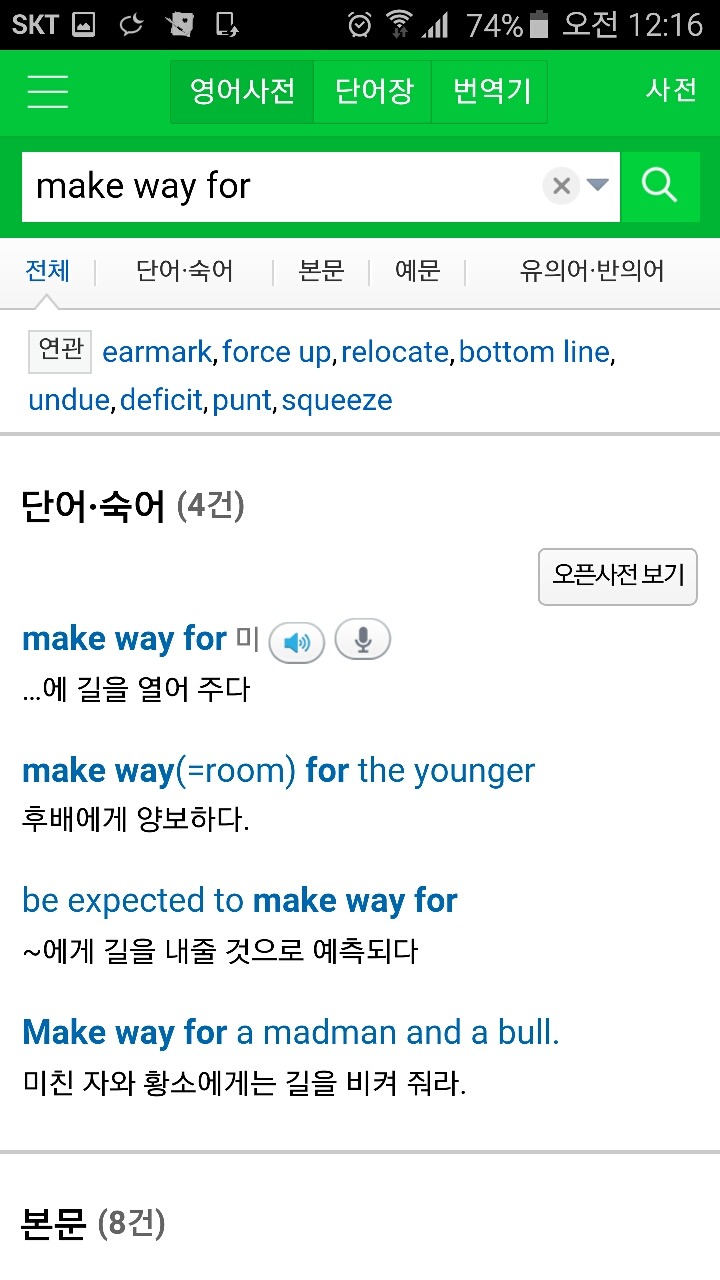Screen dimensions: 720x1280
Task: Tap the 오픈사전 보기 button
Action: coord(617,575)
